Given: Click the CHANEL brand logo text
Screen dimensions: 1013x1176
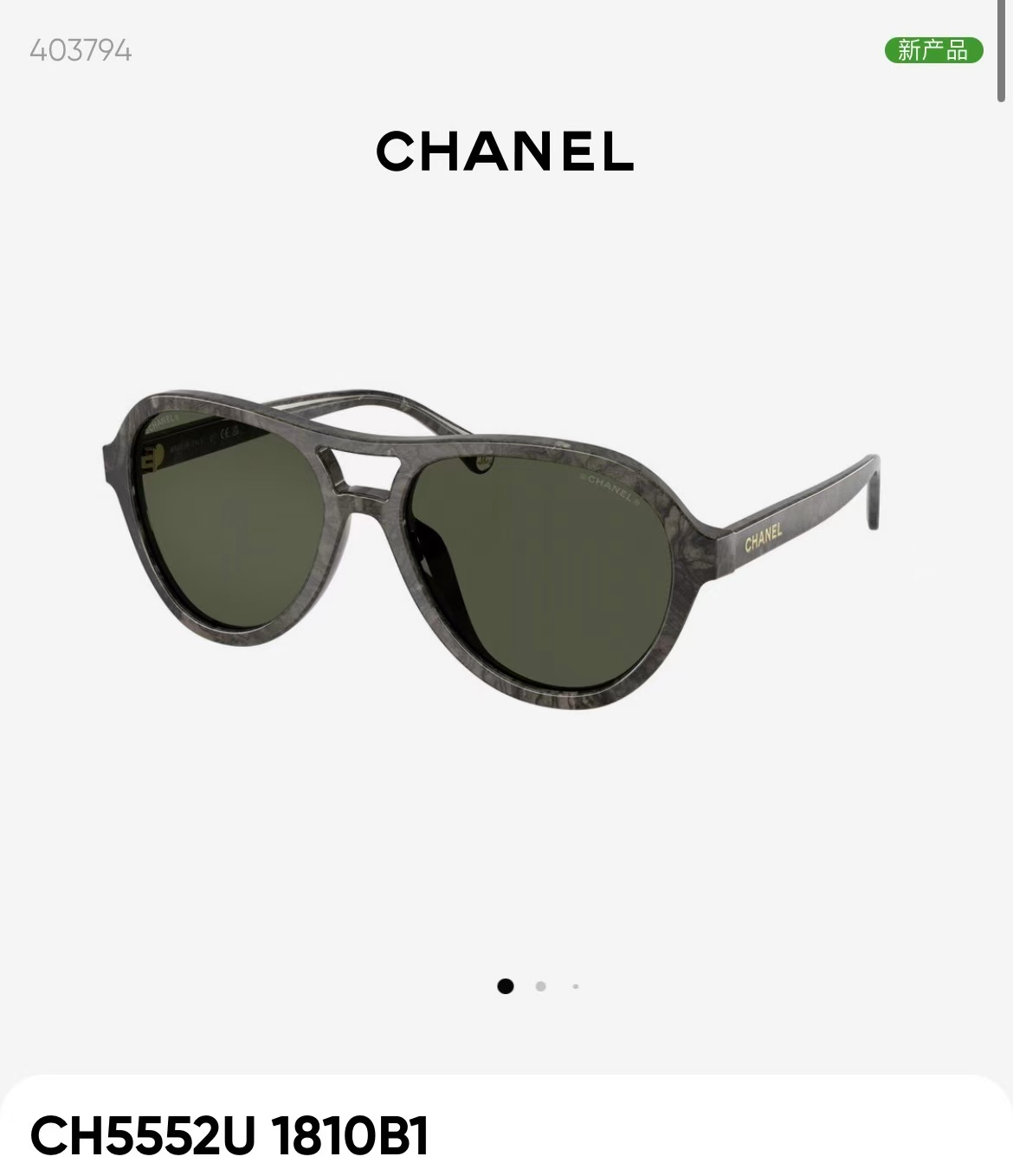Looking at the screenshot, I should click(x=506, y=153).
